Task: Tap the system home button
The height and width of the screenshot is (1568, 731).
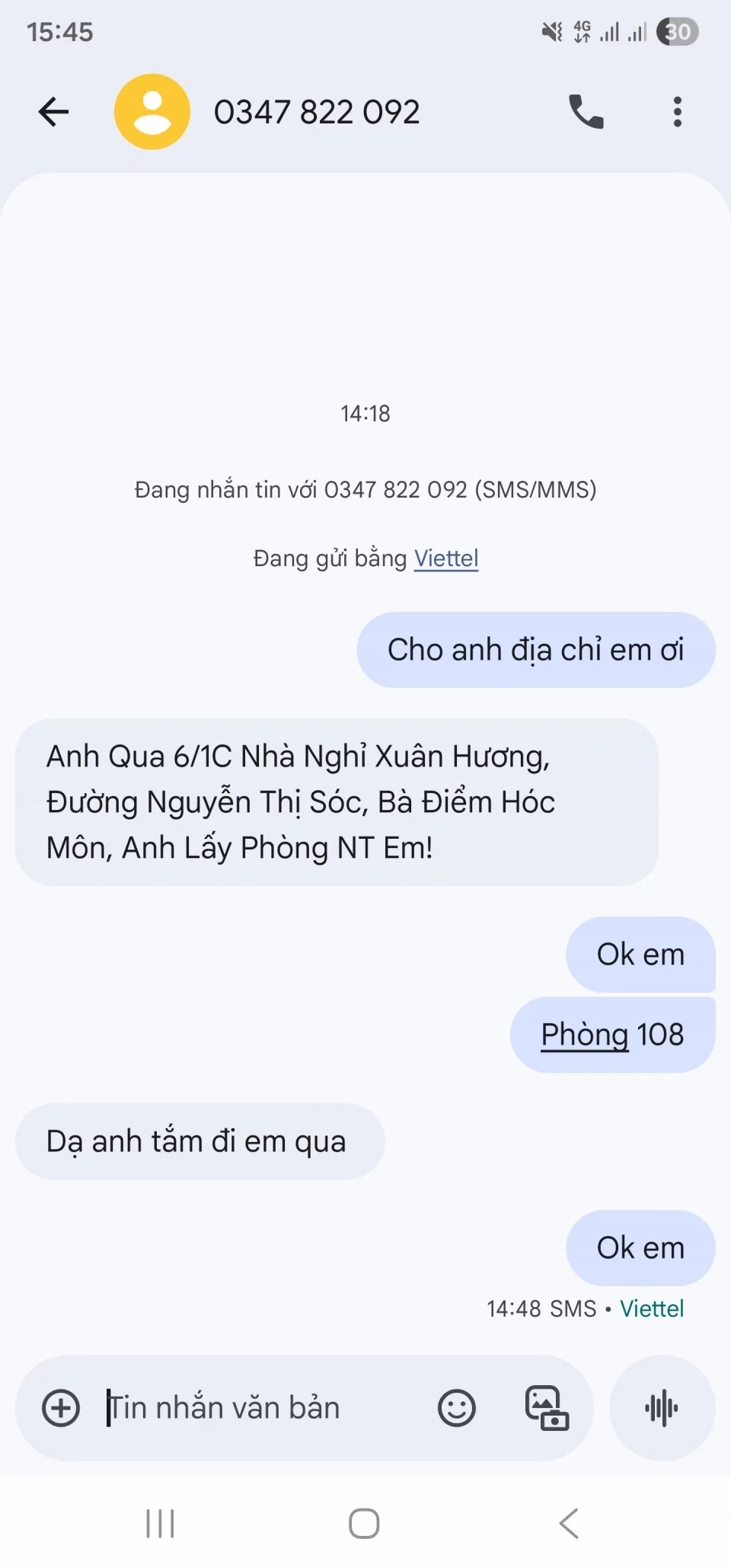Action: [x=364, y=1524]
